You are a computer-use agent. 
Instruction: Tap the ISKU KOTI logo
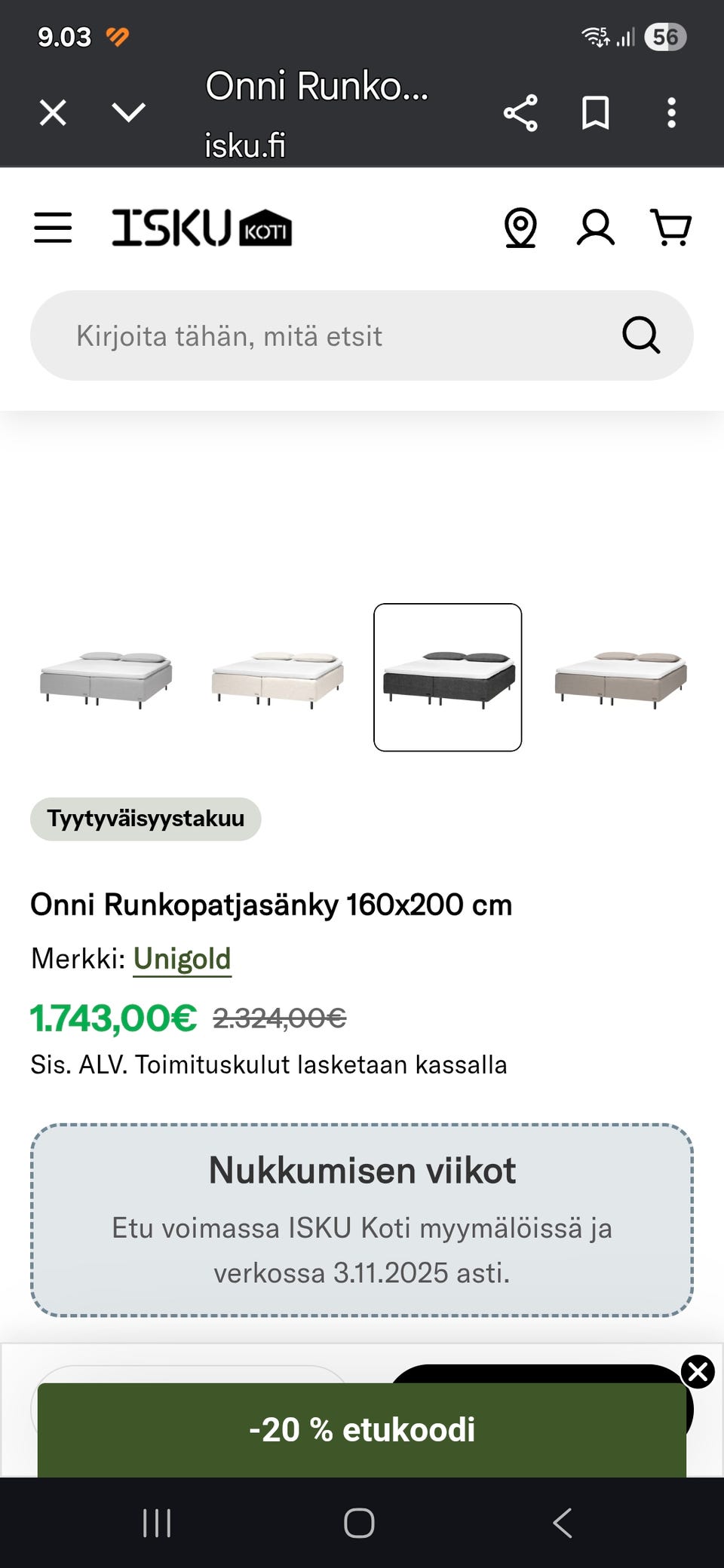(x=202, y=228)
